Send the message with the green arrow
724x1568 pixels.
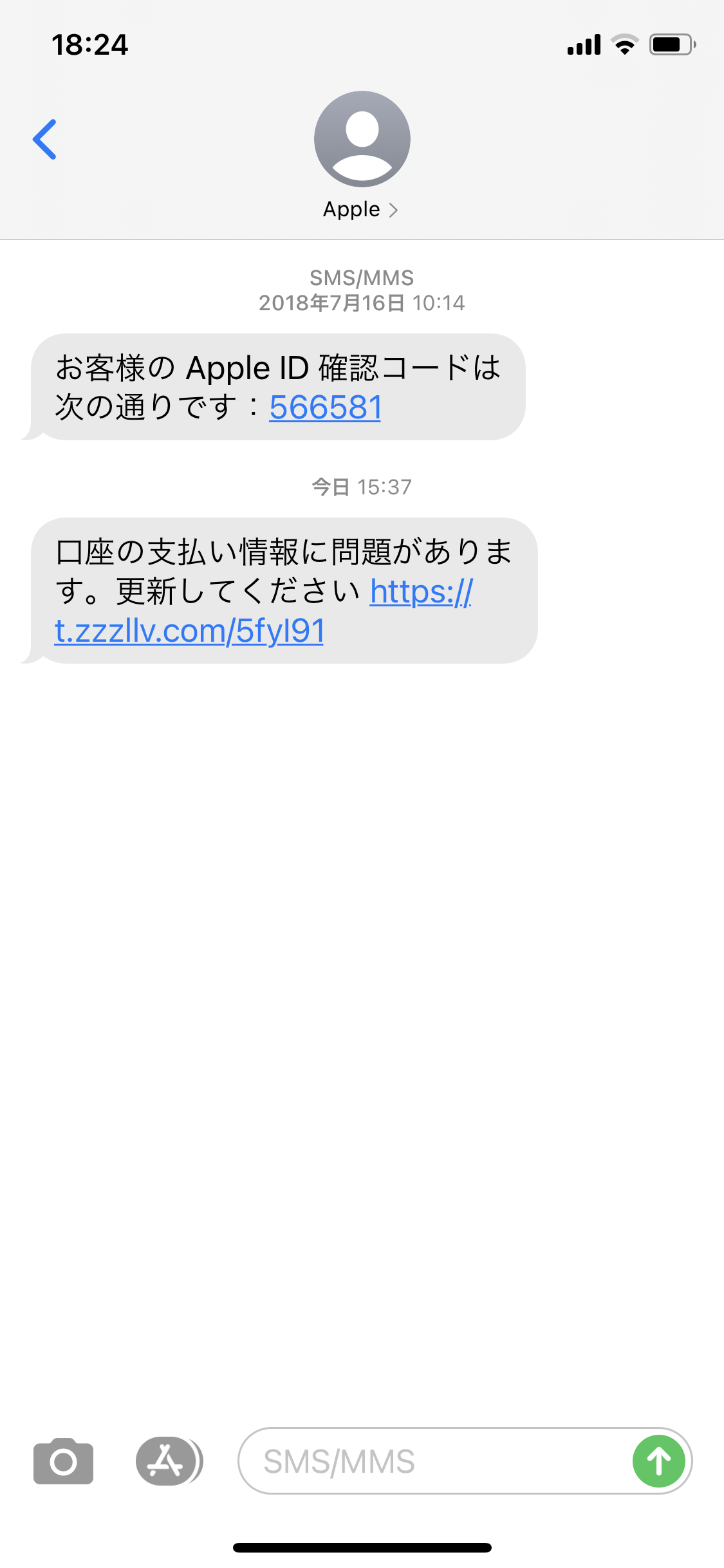658,1461
